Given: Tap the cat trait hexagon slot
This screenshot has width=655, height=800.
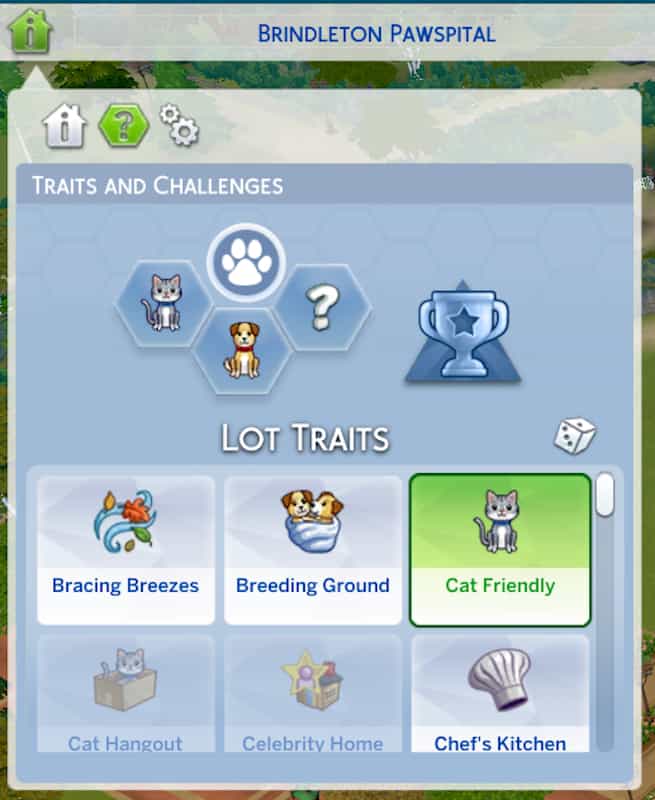Looking at the screenshot, I should [x=163, y=301].
